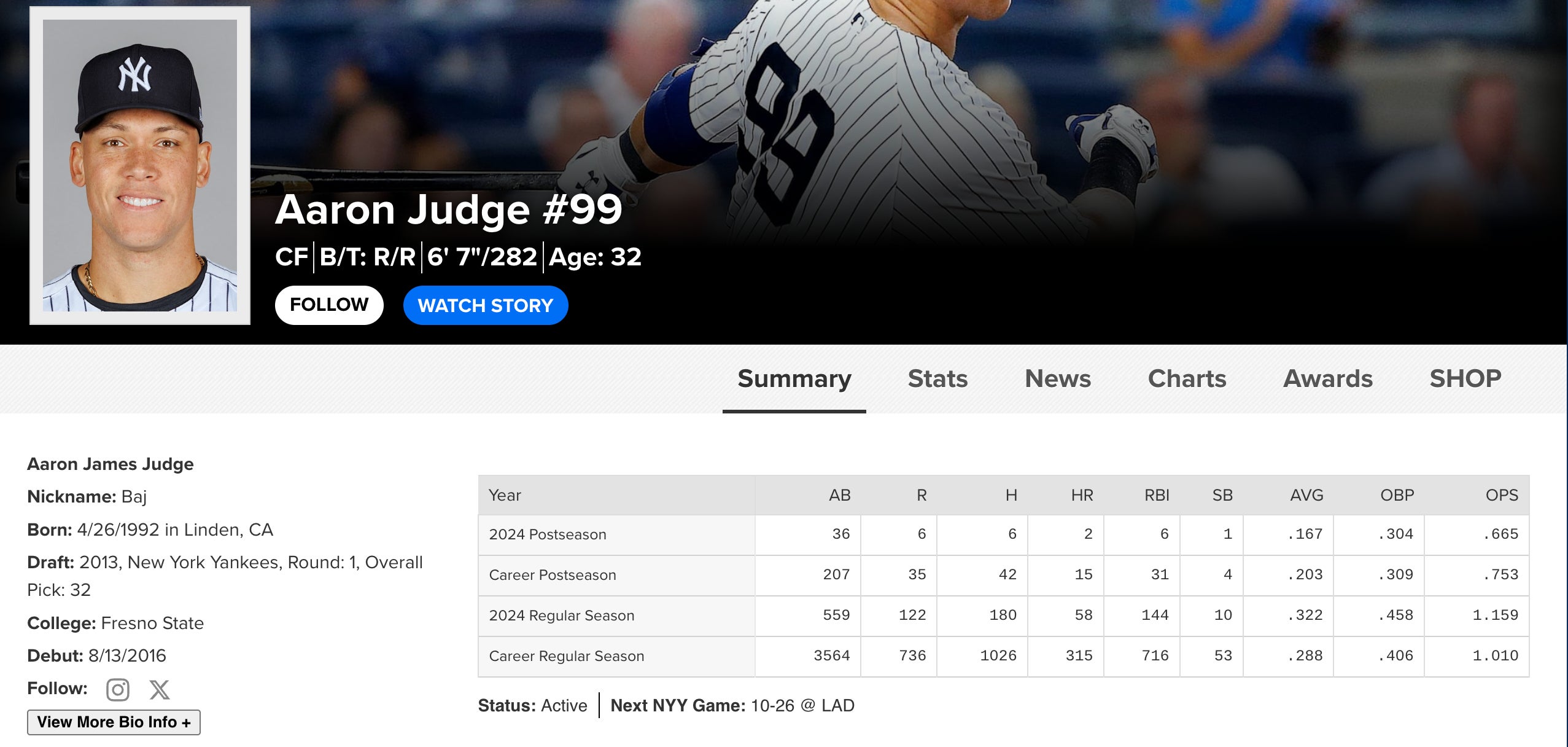Watch Aaron Judge's story
This screenshot has width=1568, height=747.
coord(485,305)
